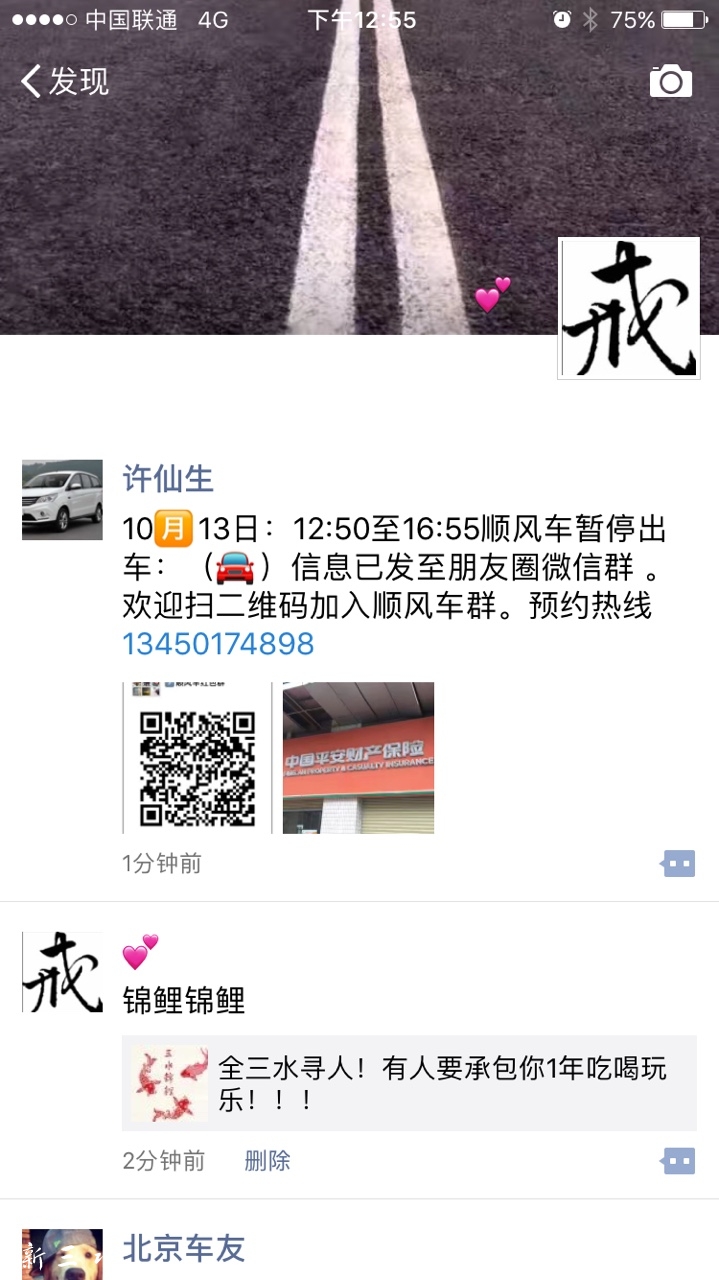Open the shared article 全三水寻人

point(410,1083)
